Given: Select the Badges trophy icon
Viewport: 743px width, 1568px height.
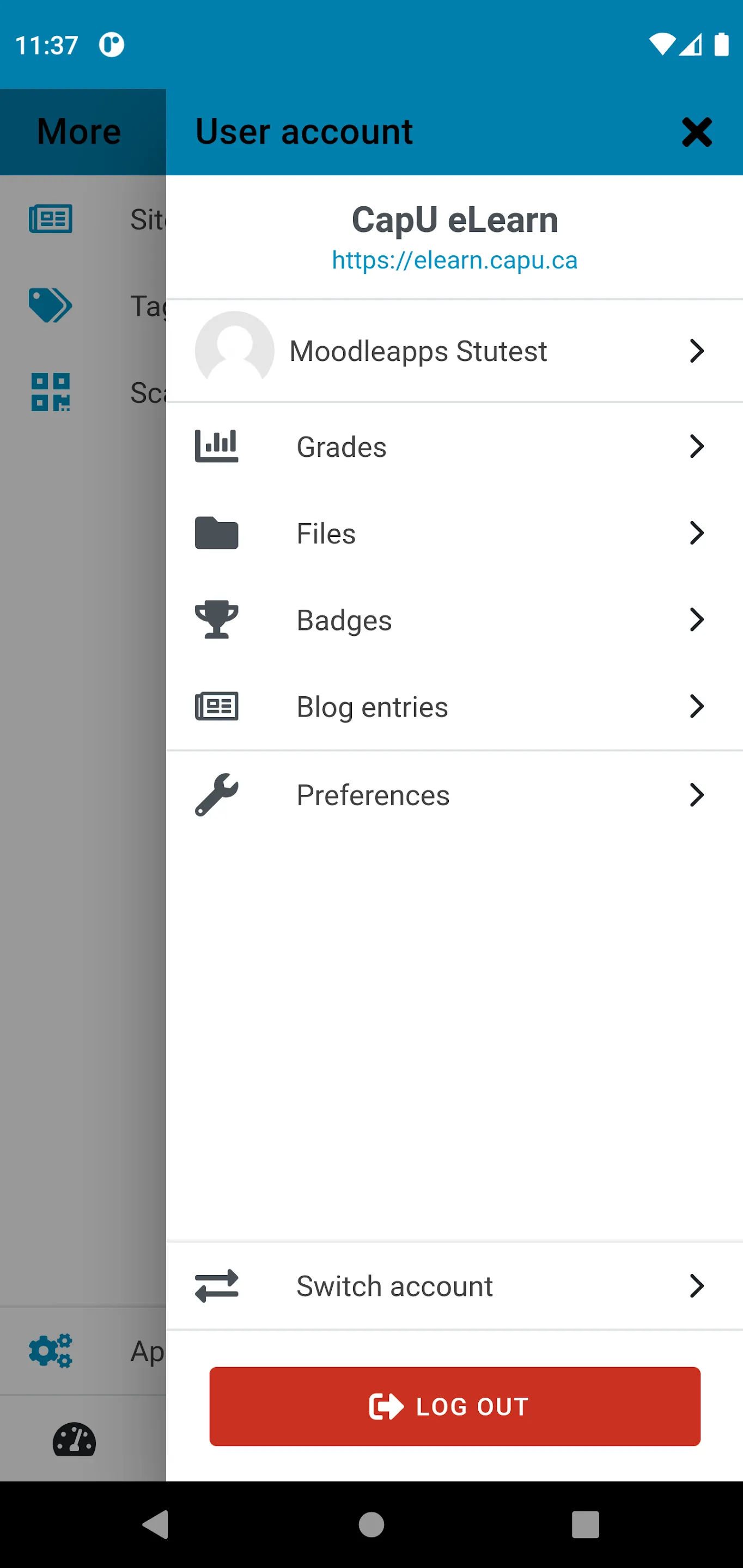Looking at the screenshot, I should (217, 620).
